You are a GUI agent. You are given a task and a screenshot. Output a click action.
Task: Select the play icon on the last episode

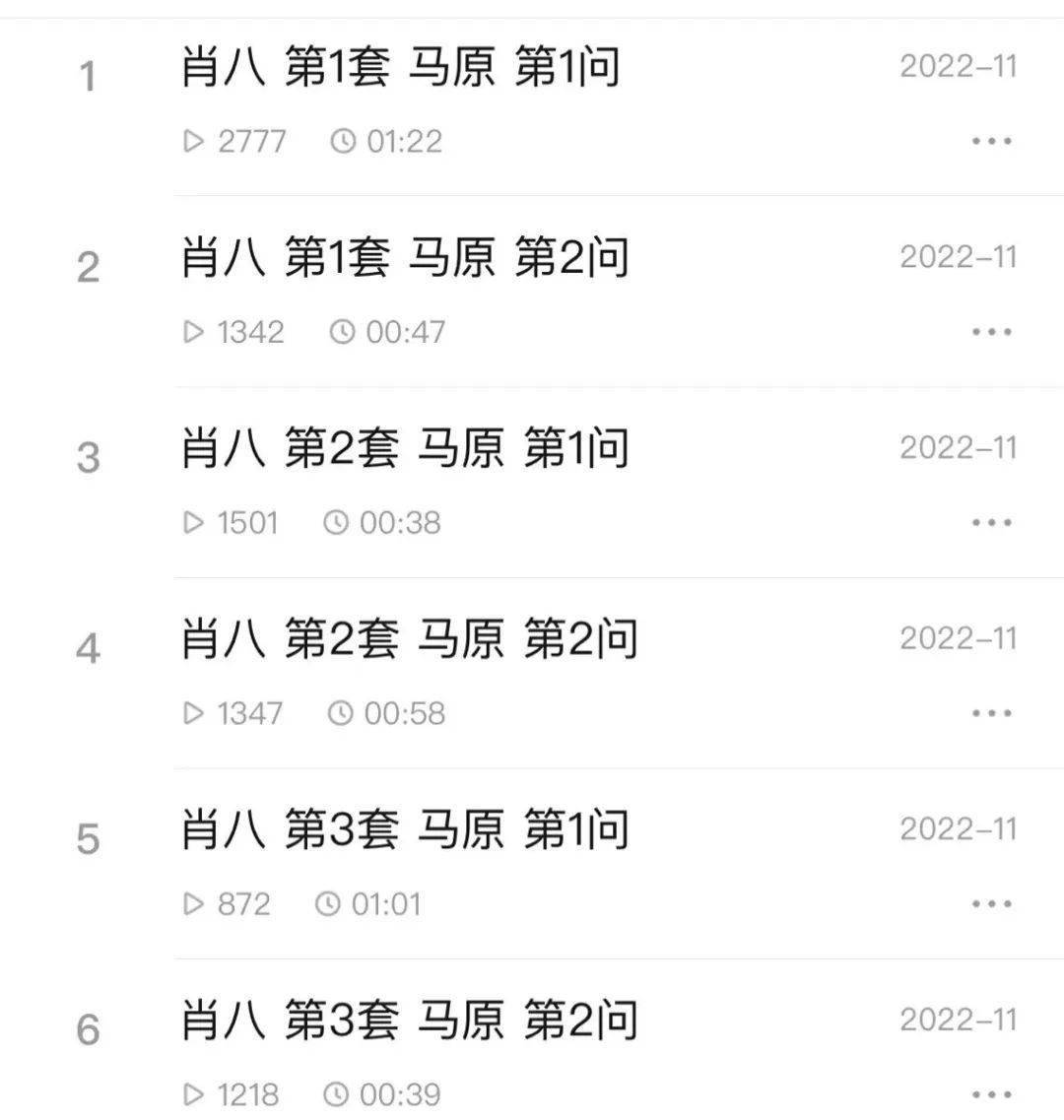tap(193, 1093)
